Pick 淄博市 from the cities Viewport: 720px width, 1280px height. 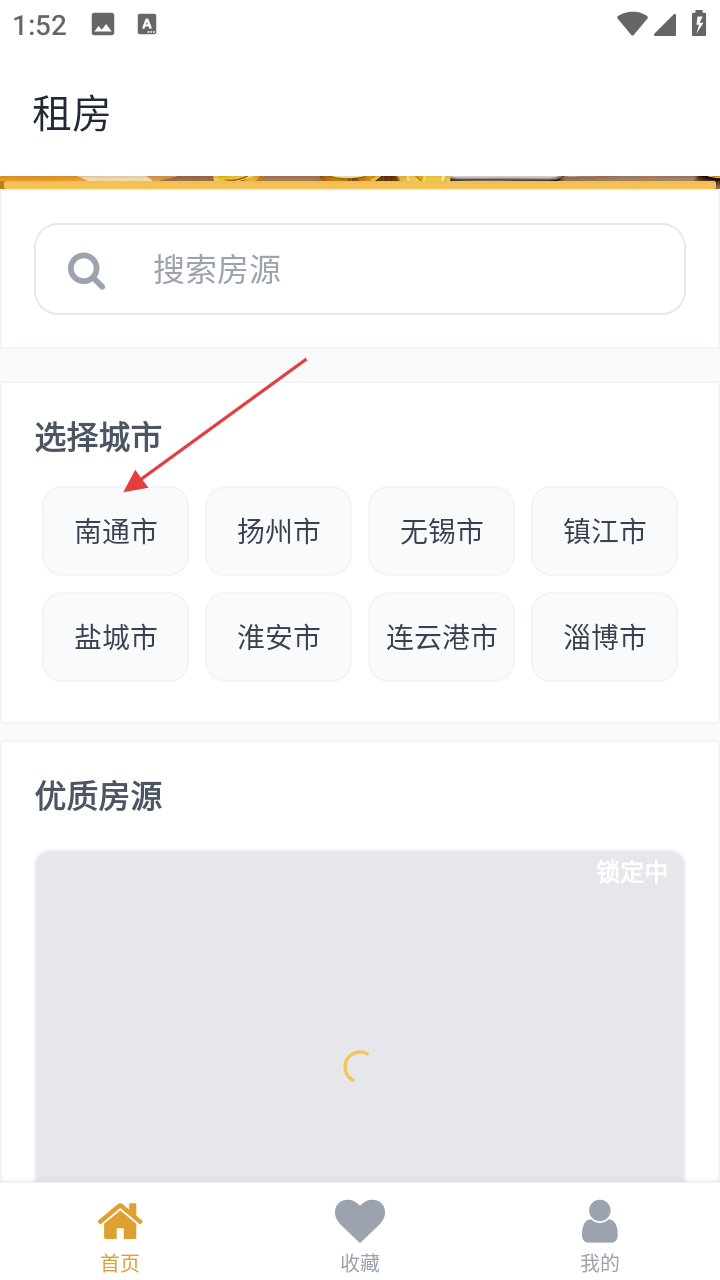pyautogui.click(x=605, y=637)
